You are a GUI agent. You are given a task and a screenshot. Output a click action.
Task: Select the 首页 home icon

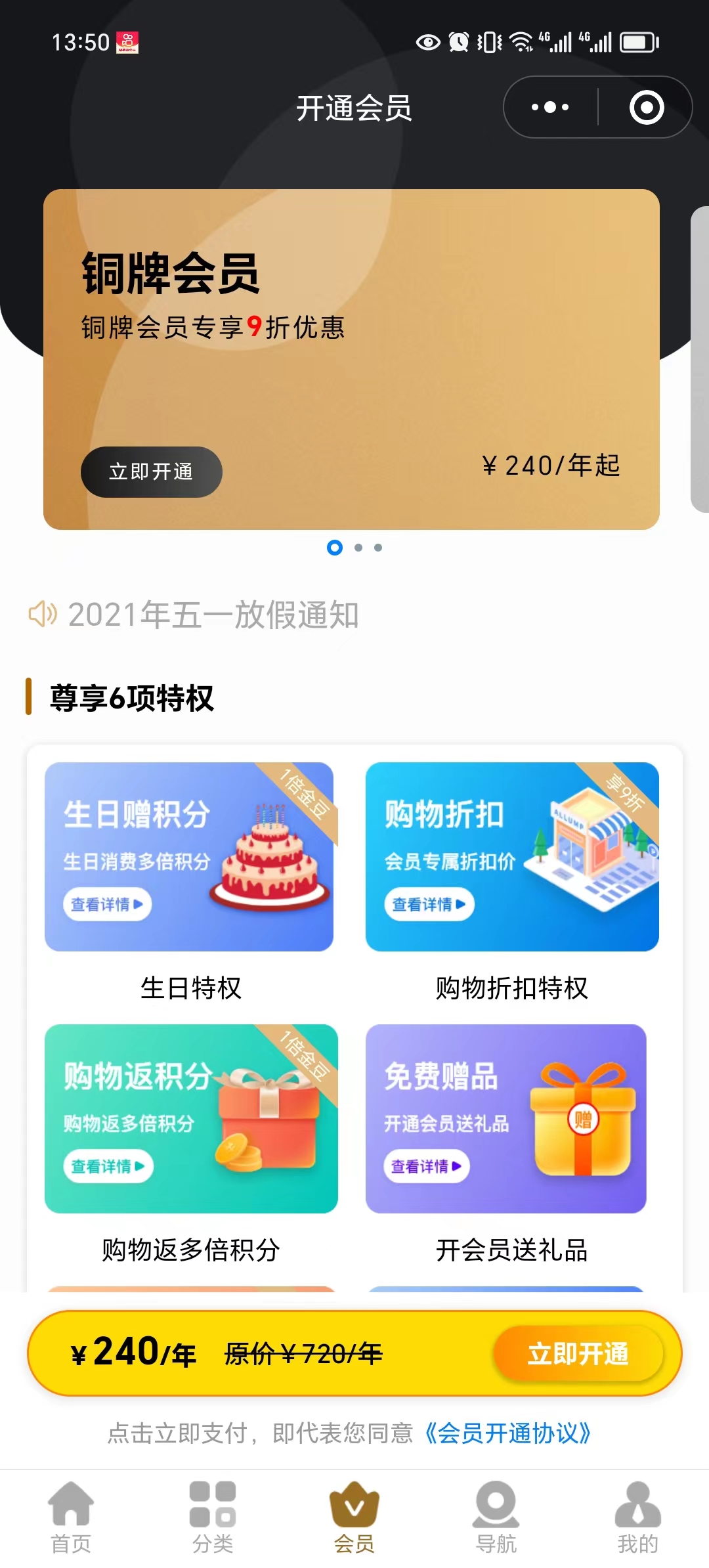pyautogui.click(x=70, y=1504)
